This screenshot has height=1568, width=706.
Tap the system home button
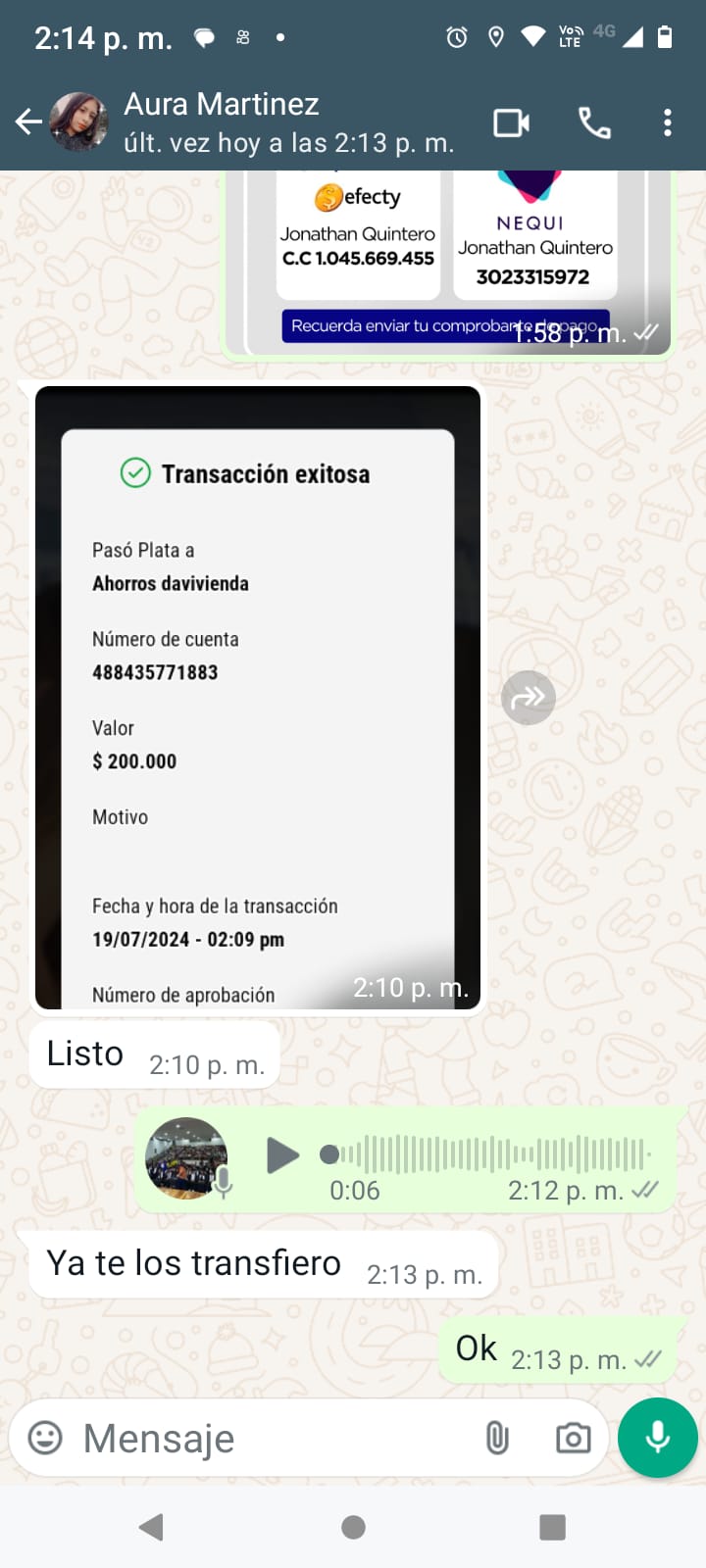tap(353, 1527)
